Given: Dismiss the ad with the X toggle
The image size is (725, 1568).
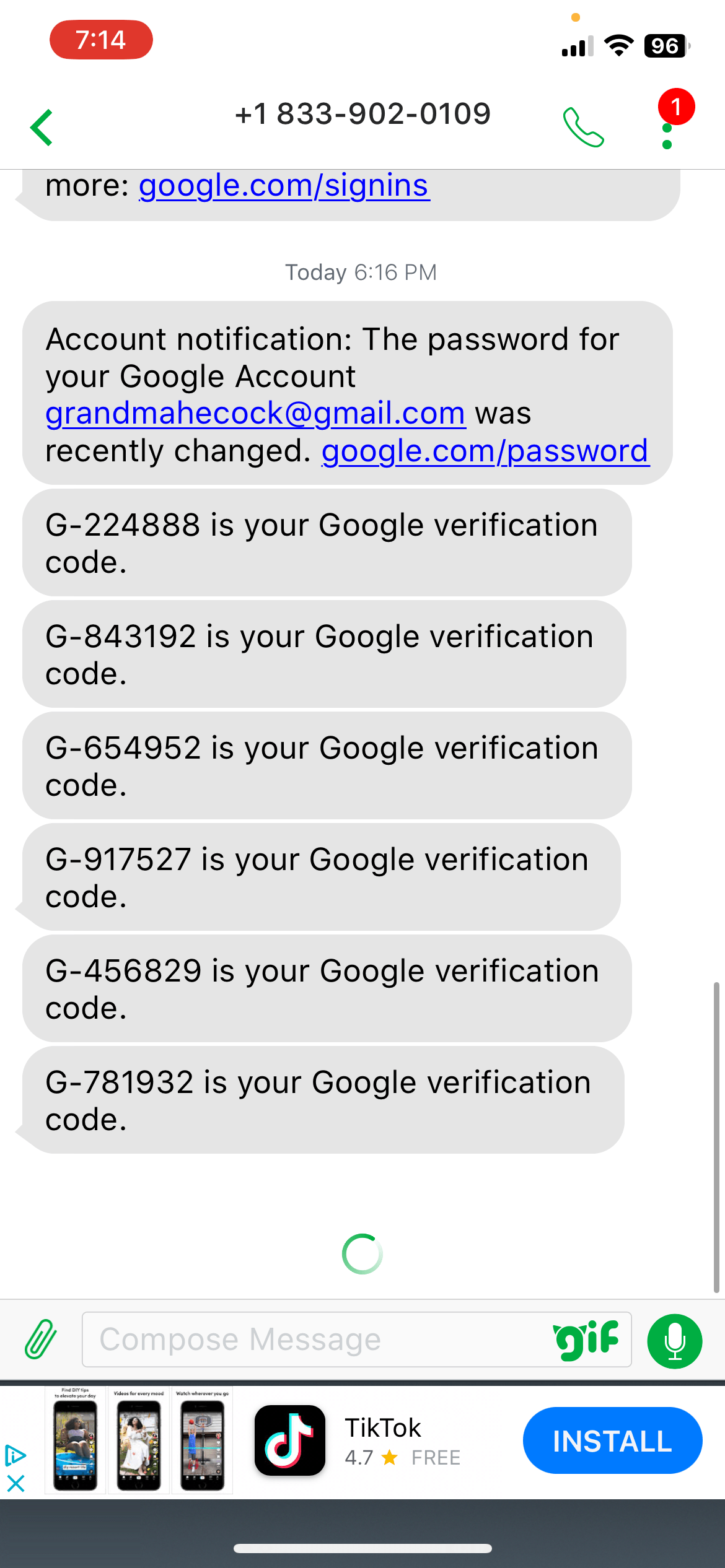Looking at the screenshot, I should coord(15,1485).
